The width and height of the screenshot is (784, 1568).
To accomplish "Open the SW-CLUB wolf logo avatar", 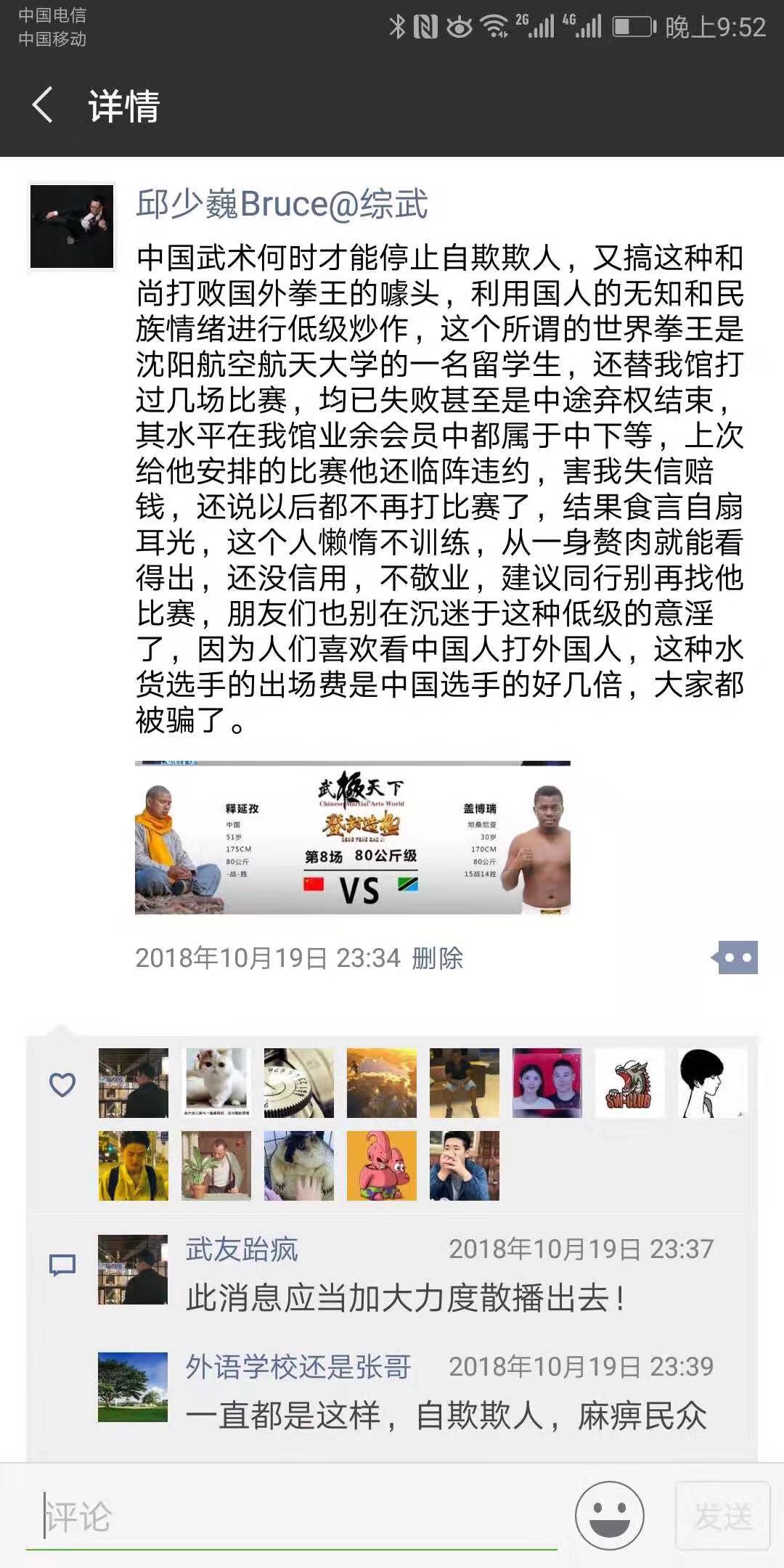I will tap(629, 1082).
